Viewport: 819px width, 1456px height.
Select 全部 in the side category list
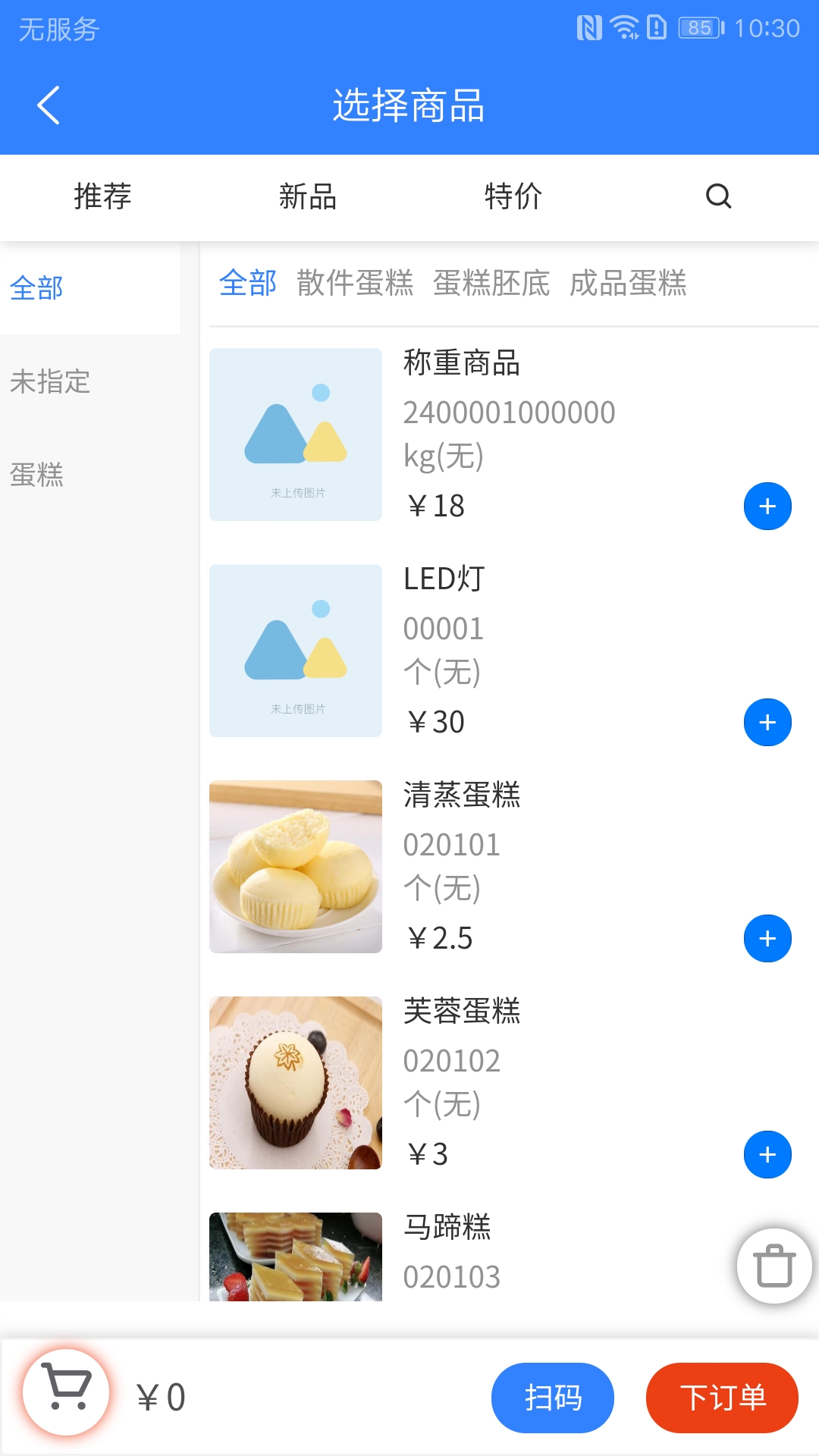pos(36,288)
